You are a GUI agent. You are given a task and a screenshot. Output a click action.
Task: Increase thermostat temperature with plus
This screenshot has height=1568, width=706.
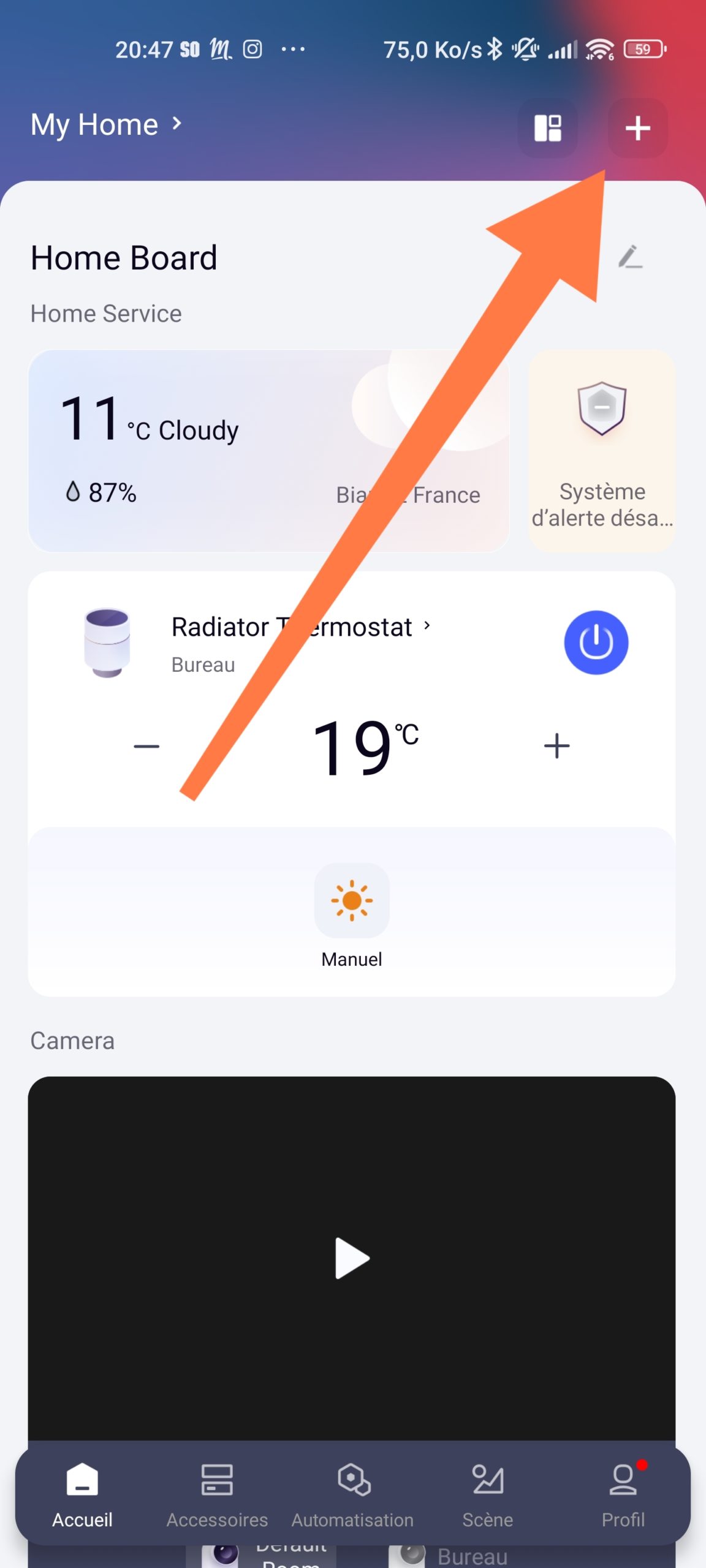tap(556, 746)
